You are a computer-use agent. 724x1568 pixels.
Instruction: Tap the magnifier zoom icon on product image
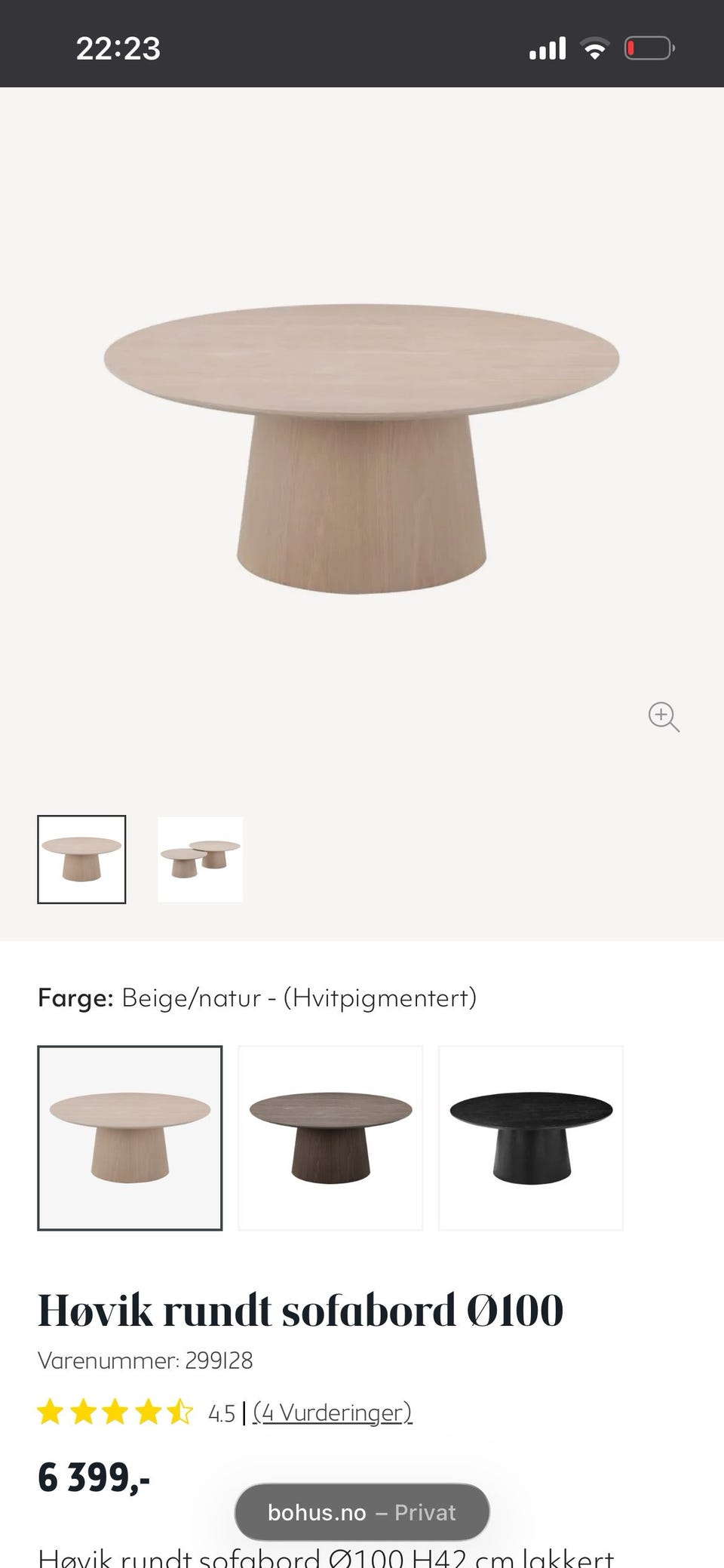click(x=664, y=717)
